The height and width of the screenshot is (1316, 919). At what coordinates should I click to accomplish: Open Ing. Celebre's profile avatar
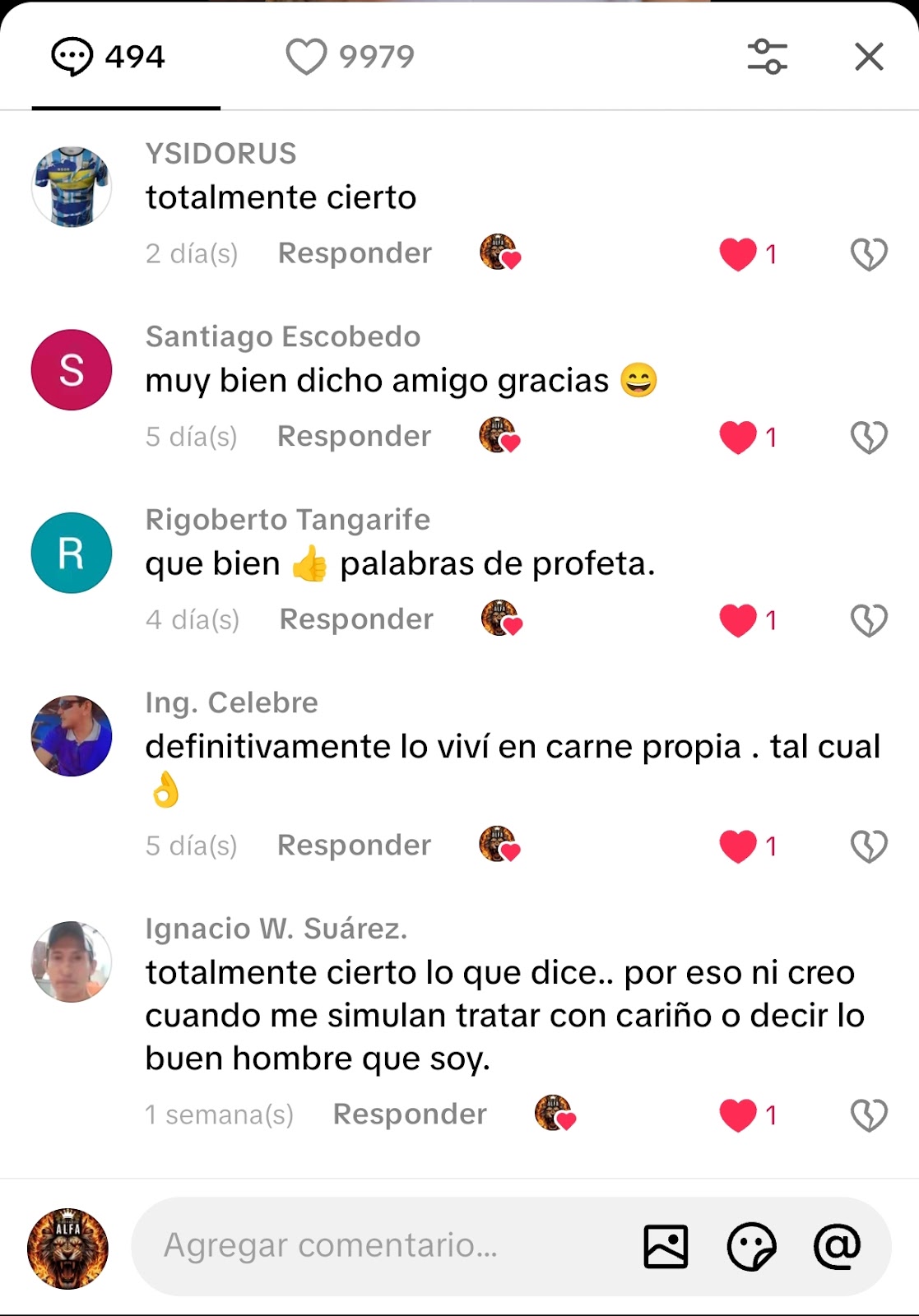72,736
